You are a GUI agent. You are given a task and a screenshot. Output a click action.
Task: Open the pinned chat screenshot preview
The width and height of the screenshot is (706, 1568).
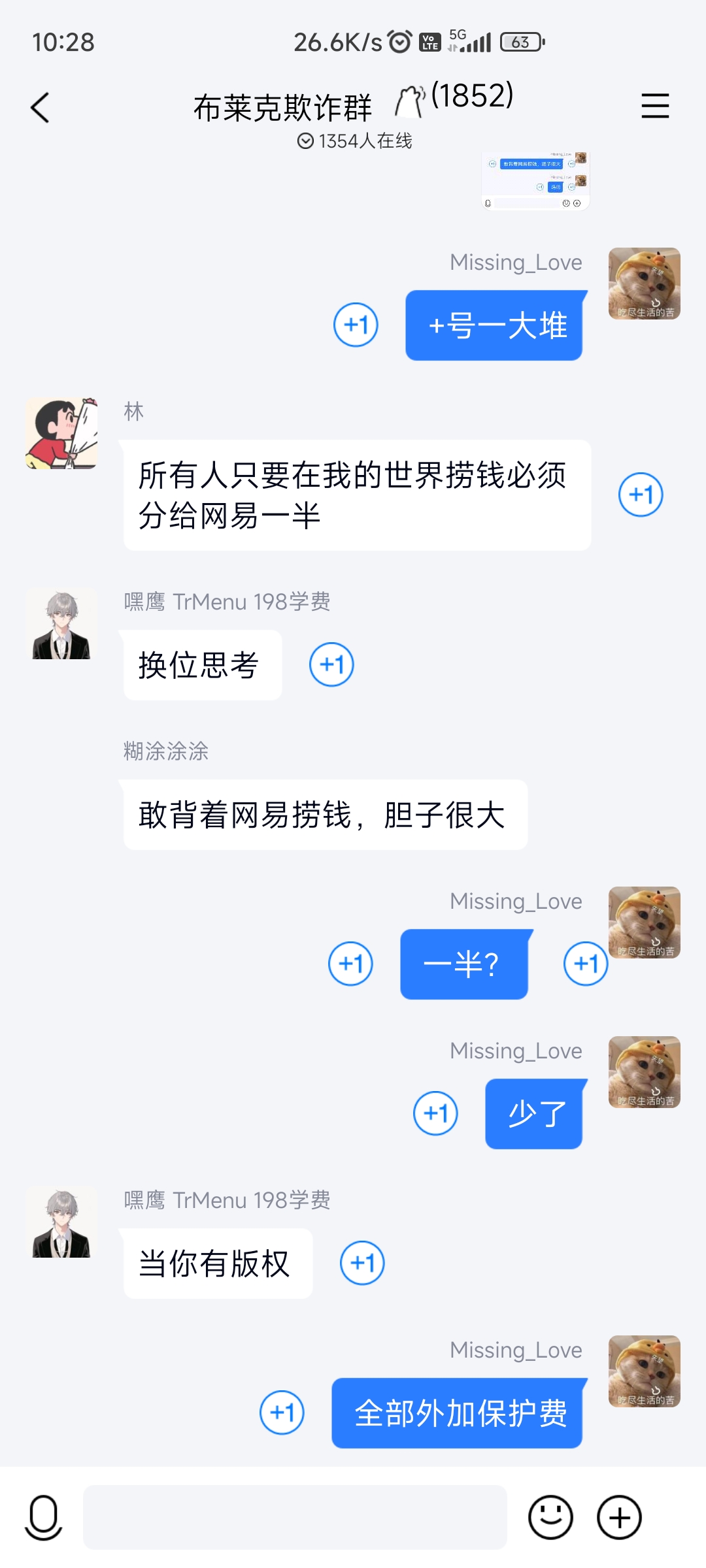(x=535, y=178)
